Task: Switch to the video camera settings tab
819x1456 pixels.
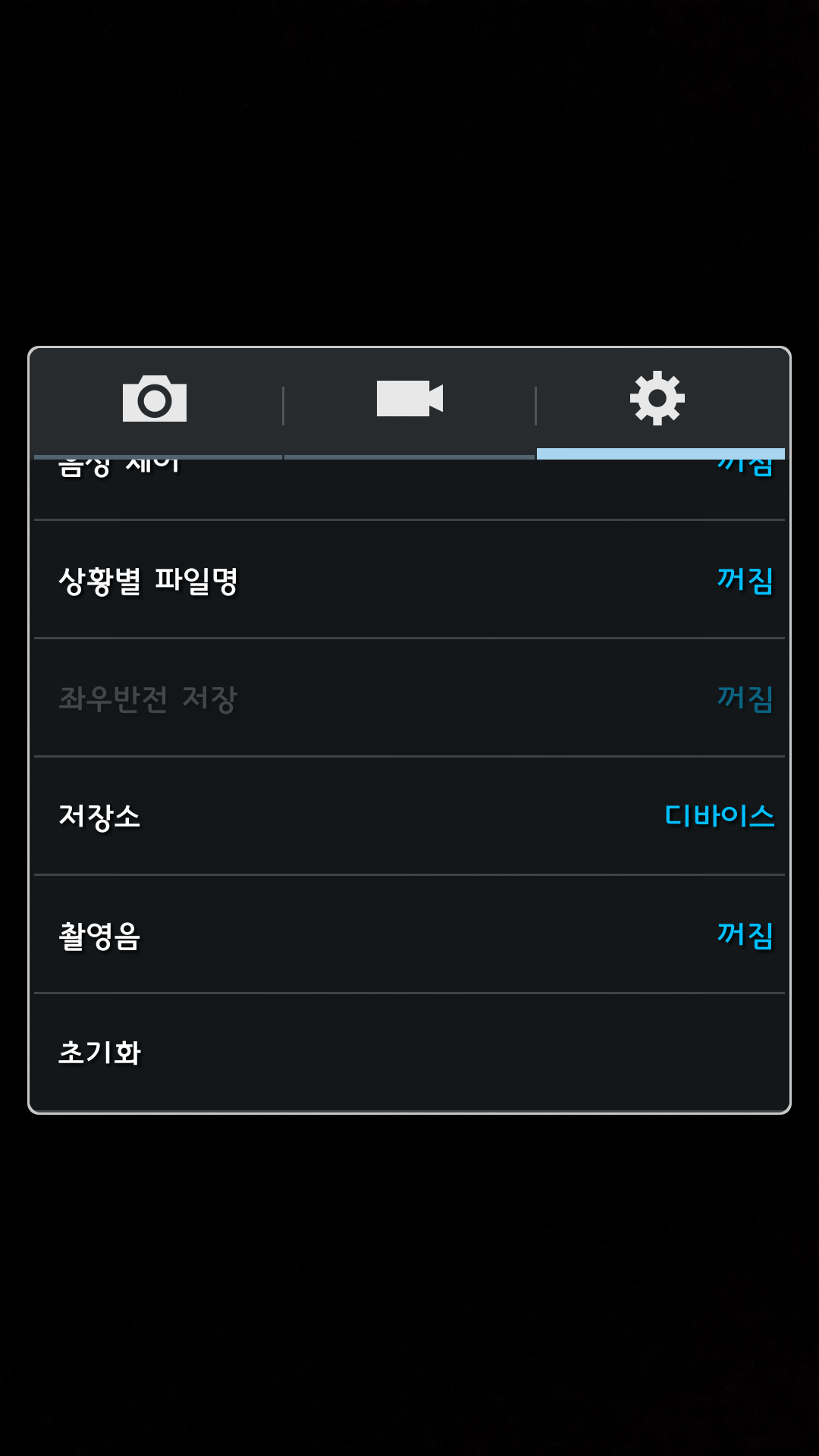Action: tap(409, 400)
